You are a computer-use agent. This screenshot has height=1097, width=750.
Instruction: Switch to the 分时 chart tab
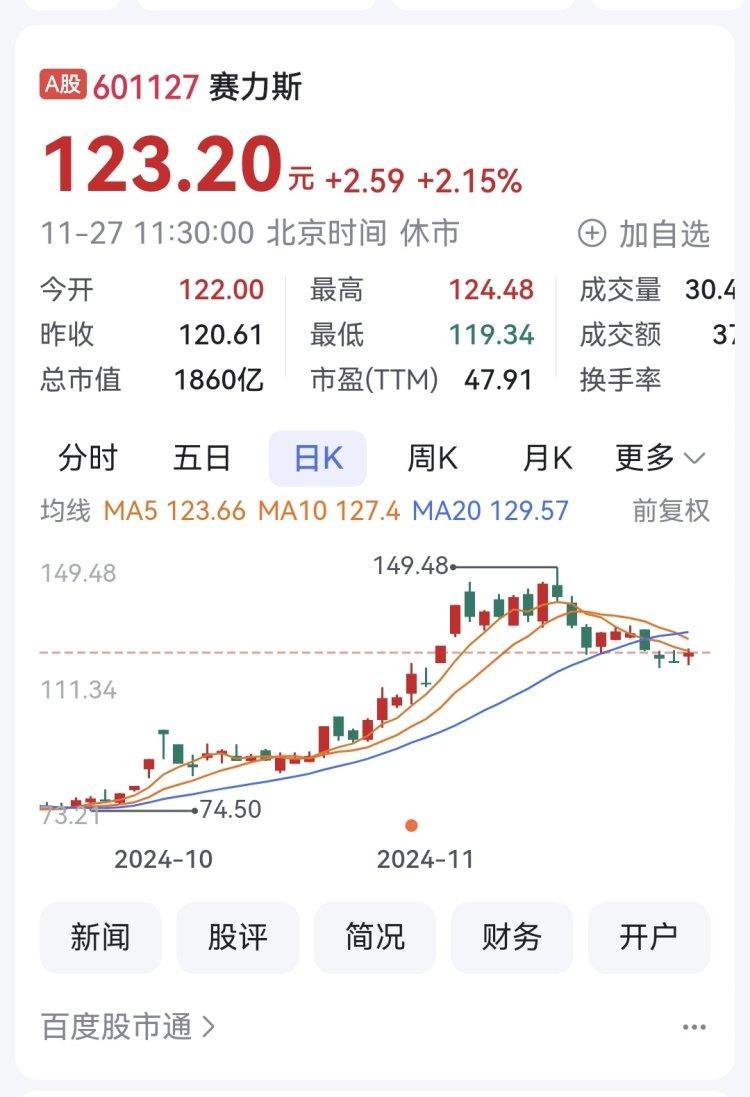(89, 458)
